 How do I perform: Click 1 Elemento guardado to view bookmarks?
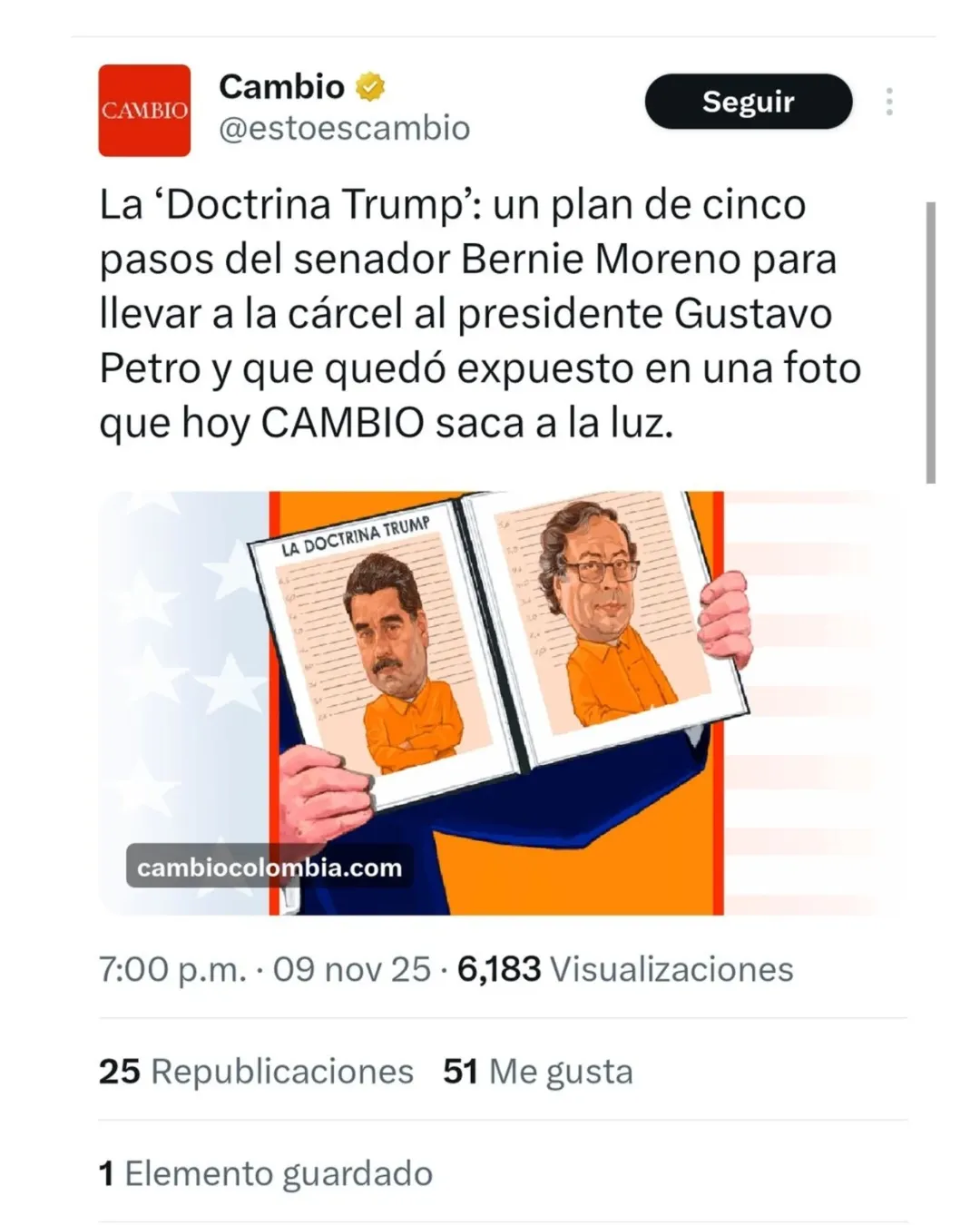[x=265, y=1173]
